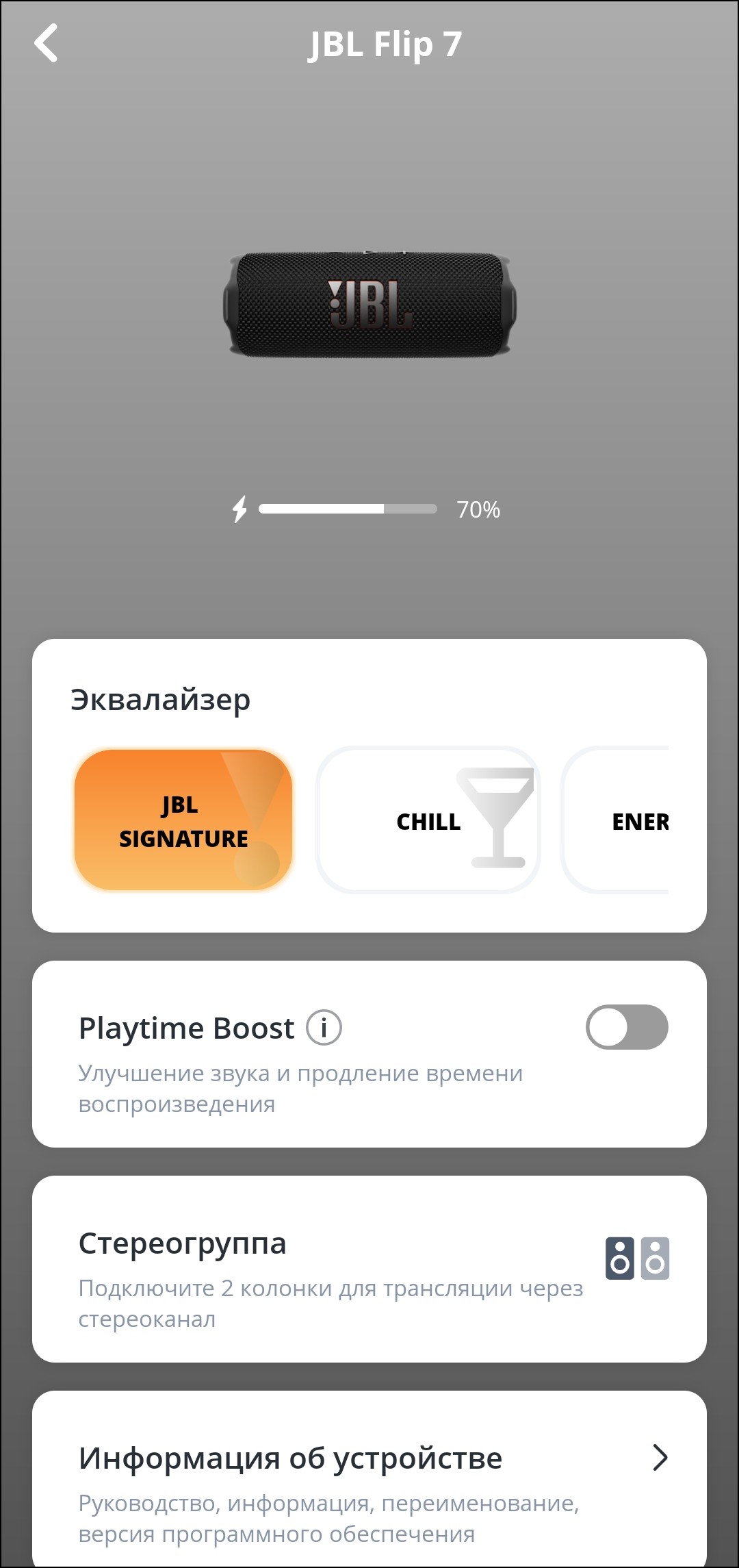Select the JBL Signature equalizer preset
Image resolution: width=739 pixels, height=1568 pixels.
tap(183, 820)
